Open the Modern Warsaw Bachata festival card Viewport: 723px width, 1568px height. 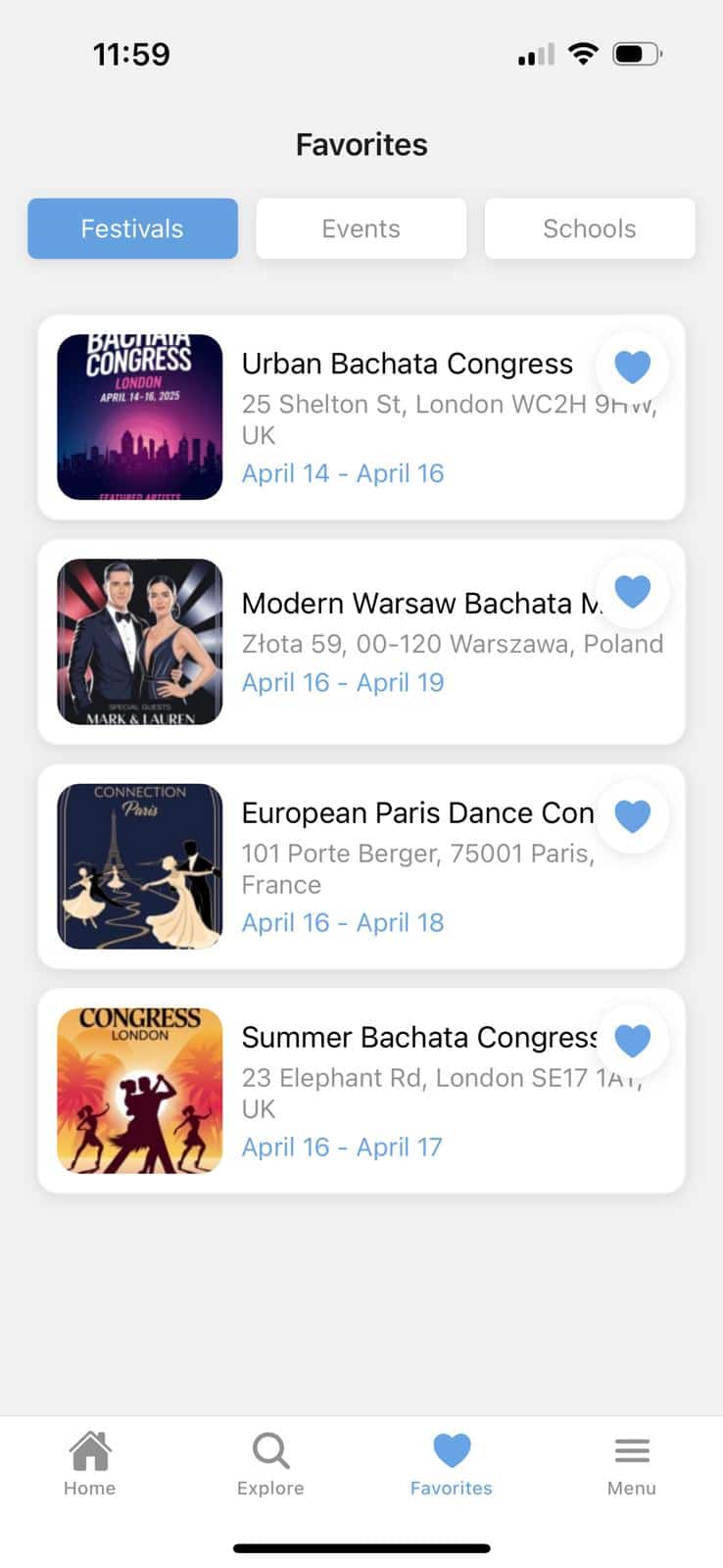[361, 642]
